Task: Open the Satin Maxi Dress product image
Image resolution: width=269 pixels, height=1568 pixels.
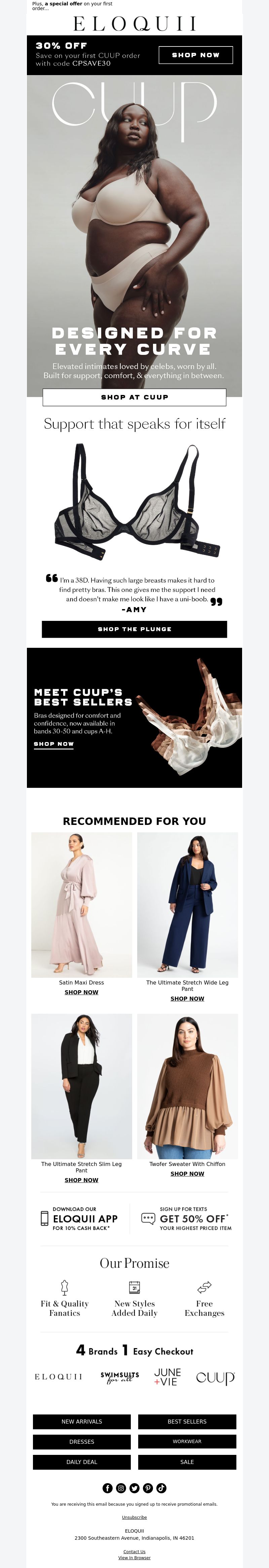Action: click(81, 904)
